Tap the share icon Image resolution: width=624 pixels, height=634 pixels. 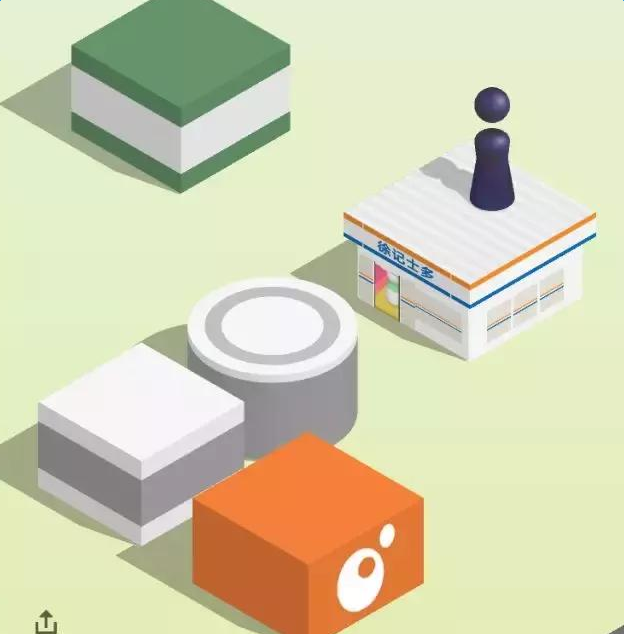tap(46, 622)
